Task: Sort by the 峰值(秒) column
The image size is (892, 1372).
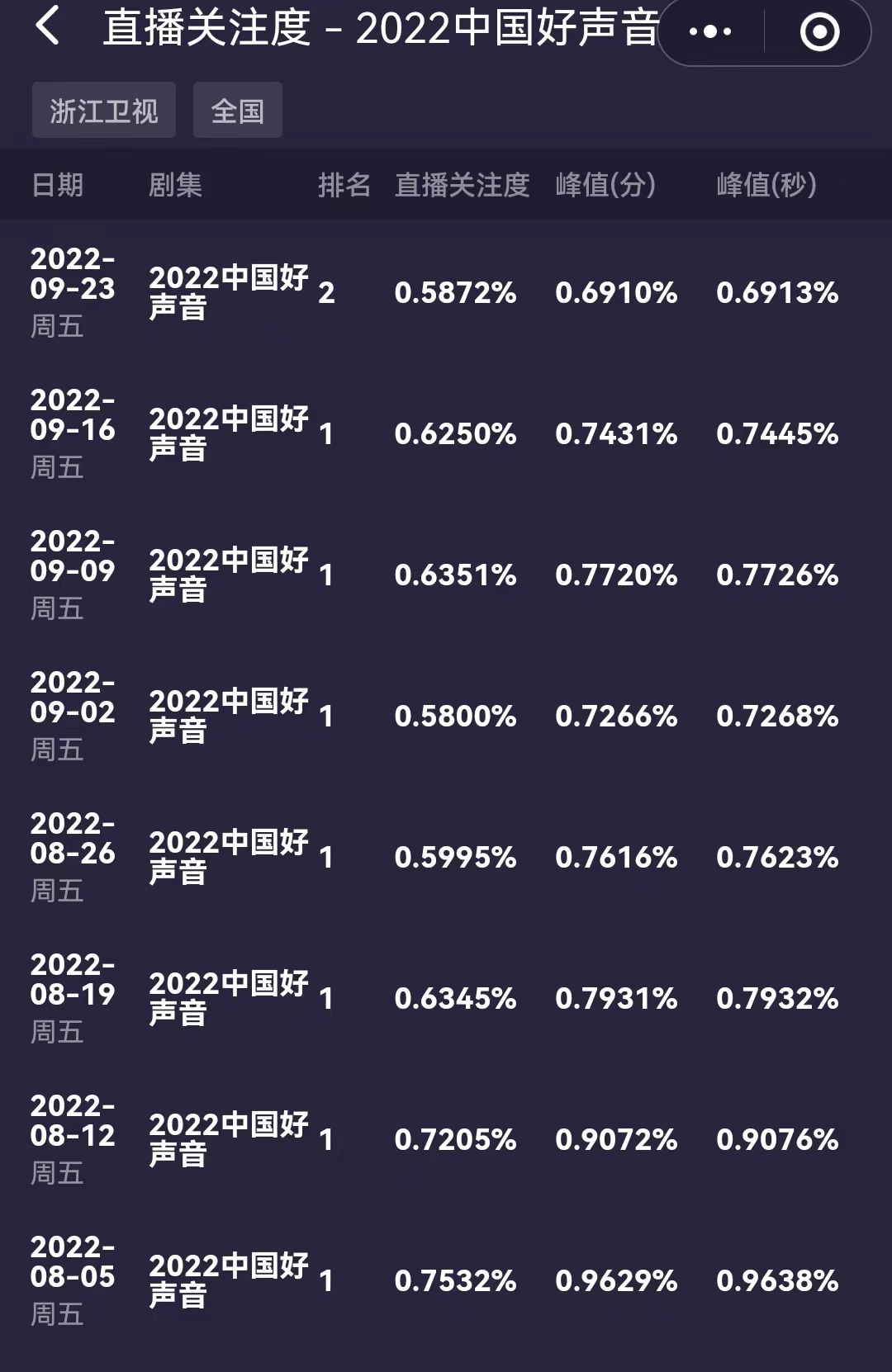Action: point(766,186)
